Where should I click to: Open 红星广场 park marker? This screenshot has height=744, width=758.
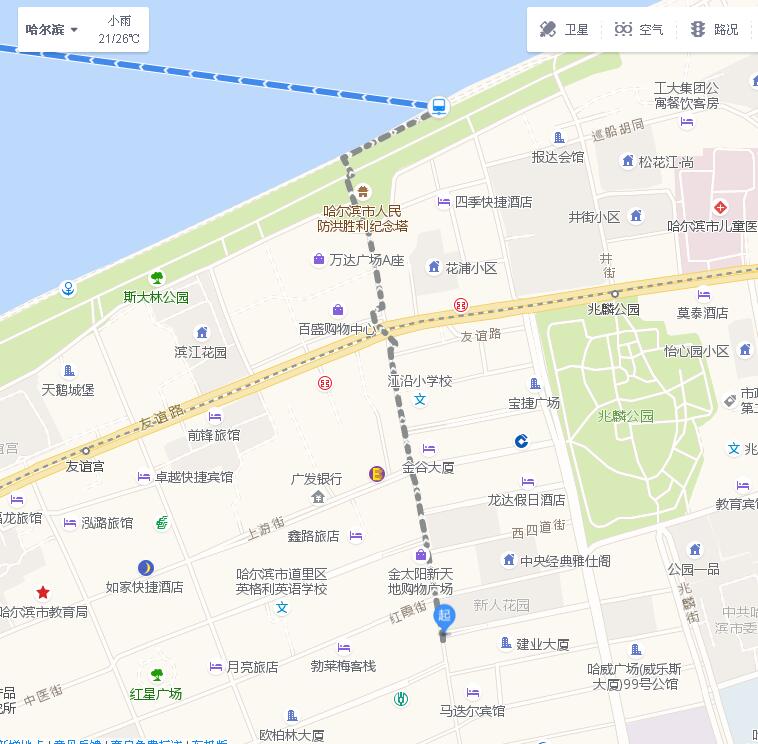tap(156, 675)
